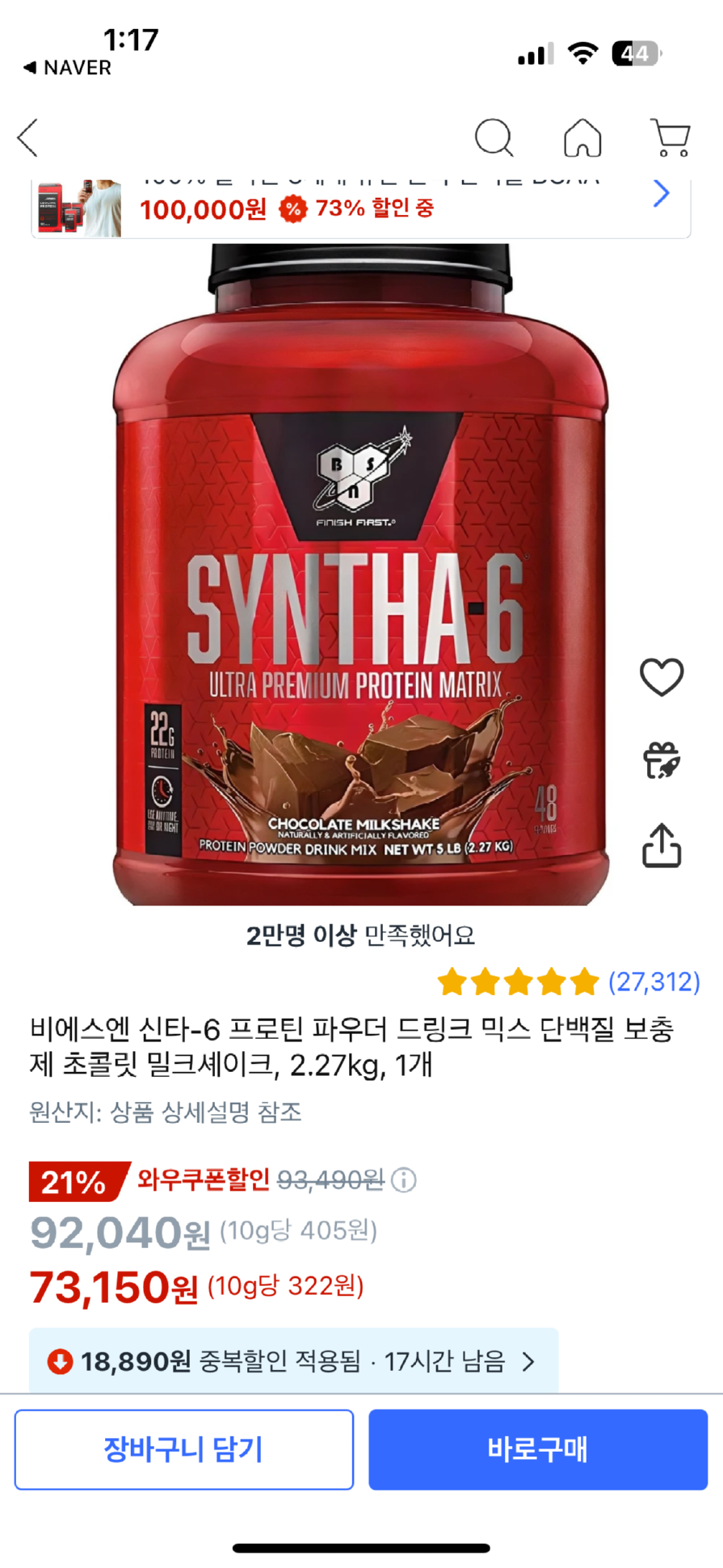Image resolution: width=723 pixels, height=1568 pixels.
Task: Add the product to wishlist heart
Action: 662,677
